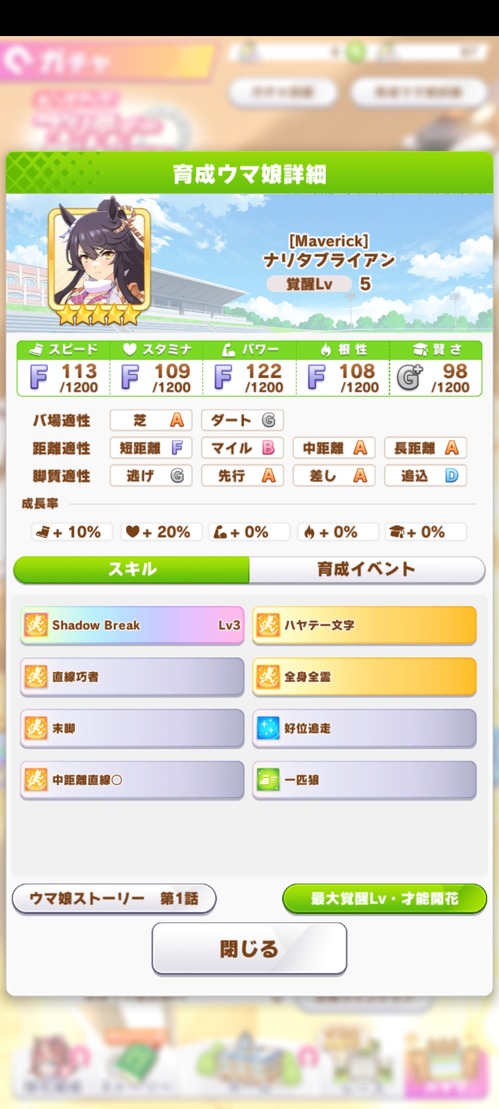499x1109 pixels.
Task: View the ハヤテ一文字 skill
Action: tap(364, 625)
